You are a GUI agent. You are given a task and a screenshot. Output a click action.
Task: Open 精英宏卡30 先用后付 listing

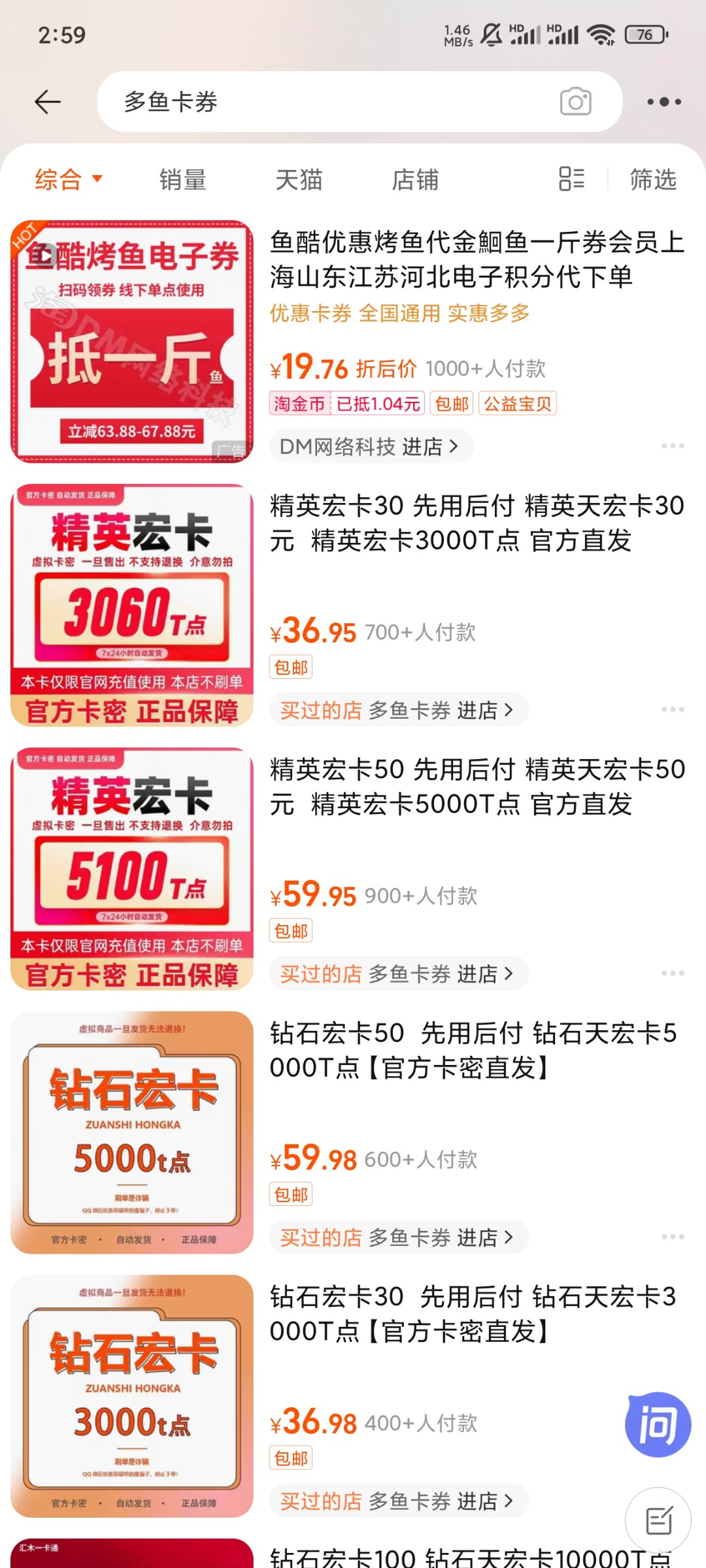tap(477, 523)
